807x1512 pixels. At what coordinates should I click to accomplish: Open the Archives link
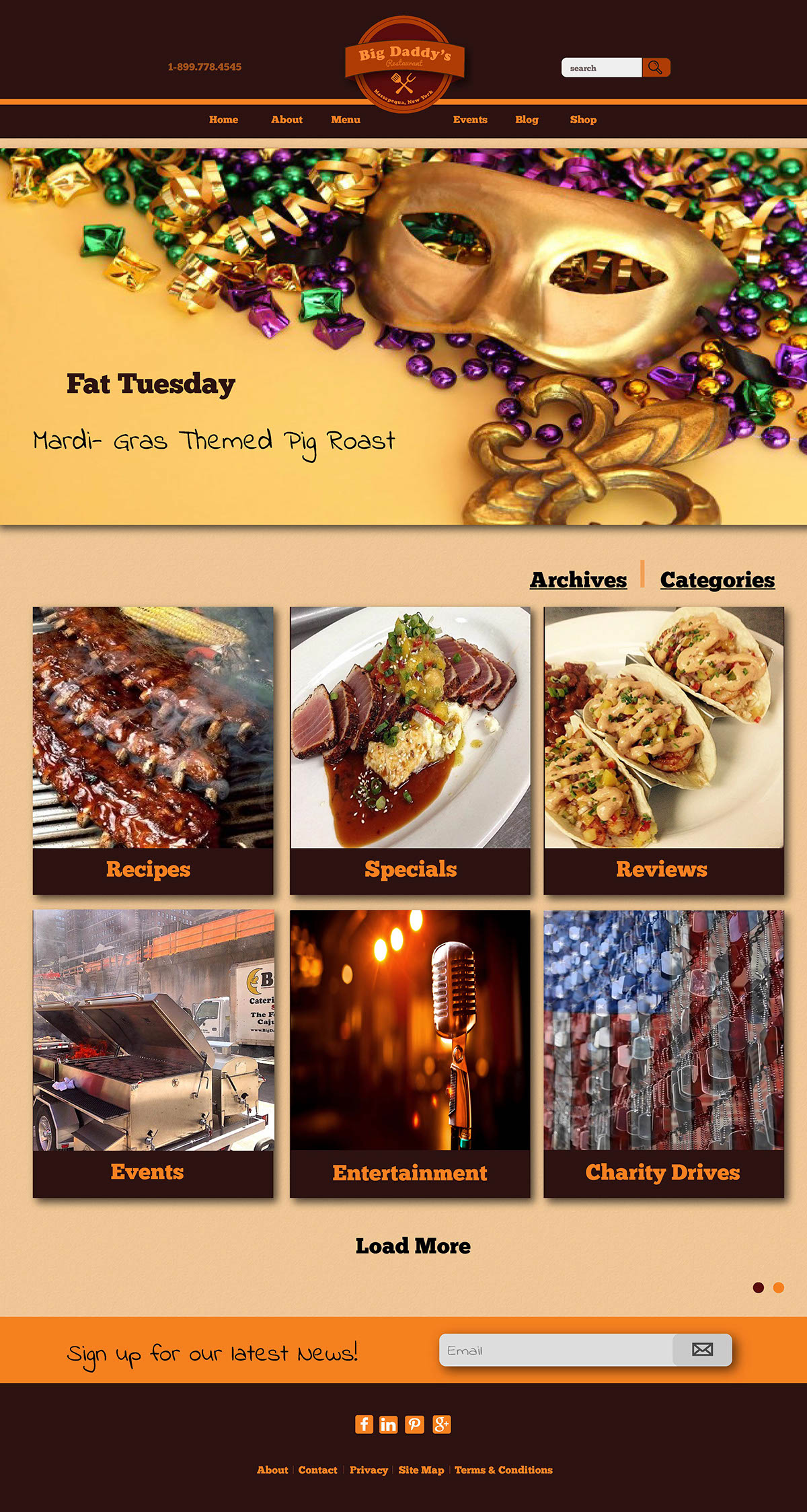pos(578,580)
